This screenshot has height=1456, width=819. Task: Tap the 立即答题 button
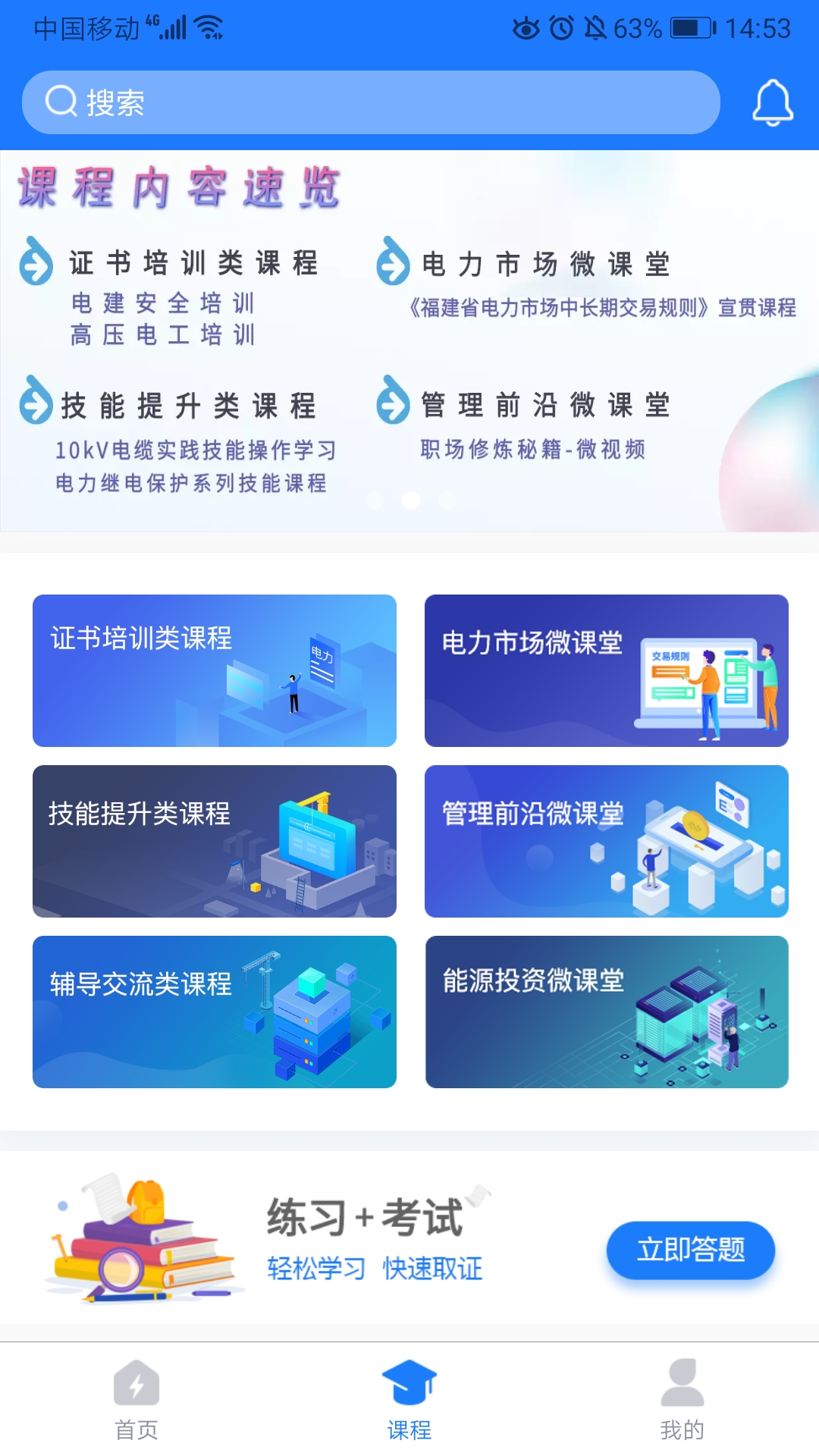pos(690,1250)
